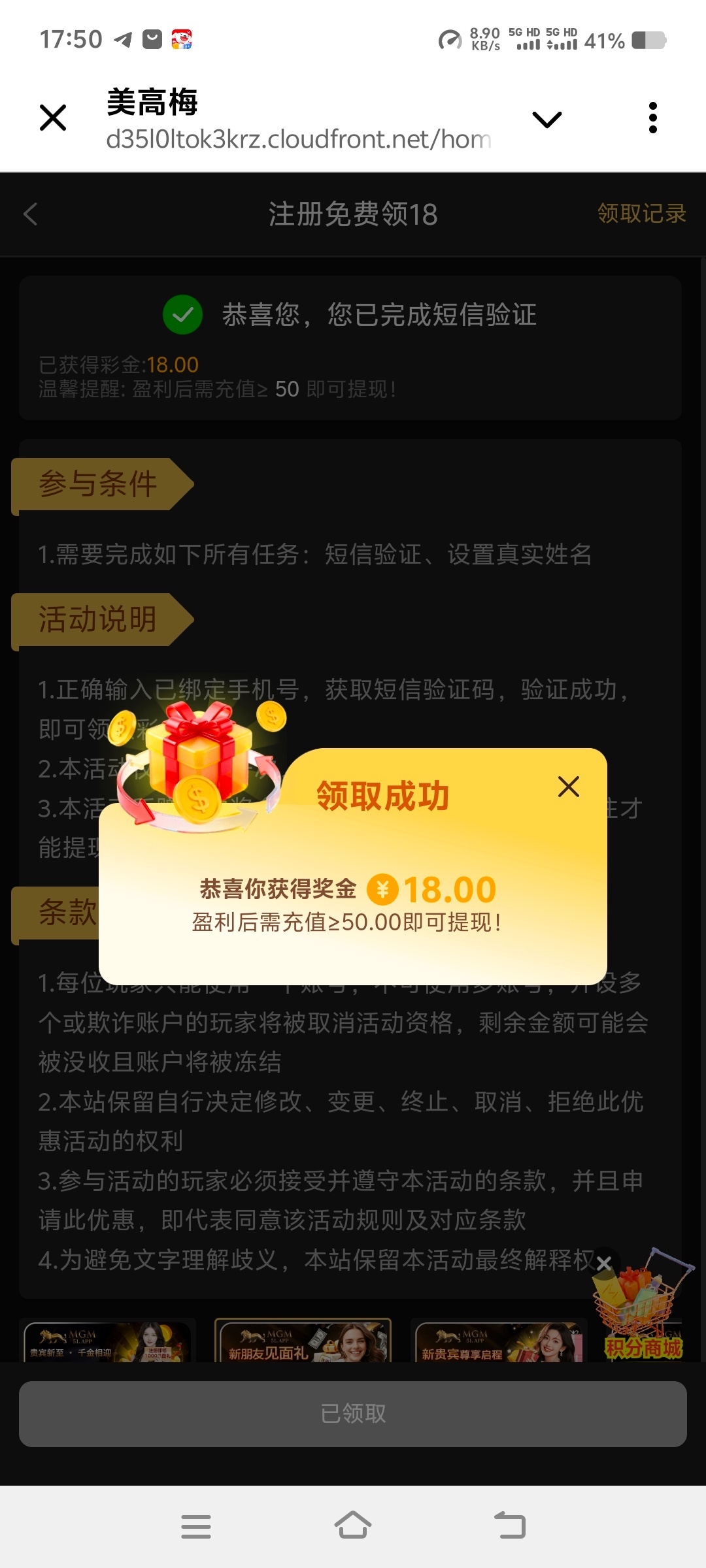706x1568 pixels.
Task: Open the 新朋友见面礼 banner
Action: tap(303, 1342)
